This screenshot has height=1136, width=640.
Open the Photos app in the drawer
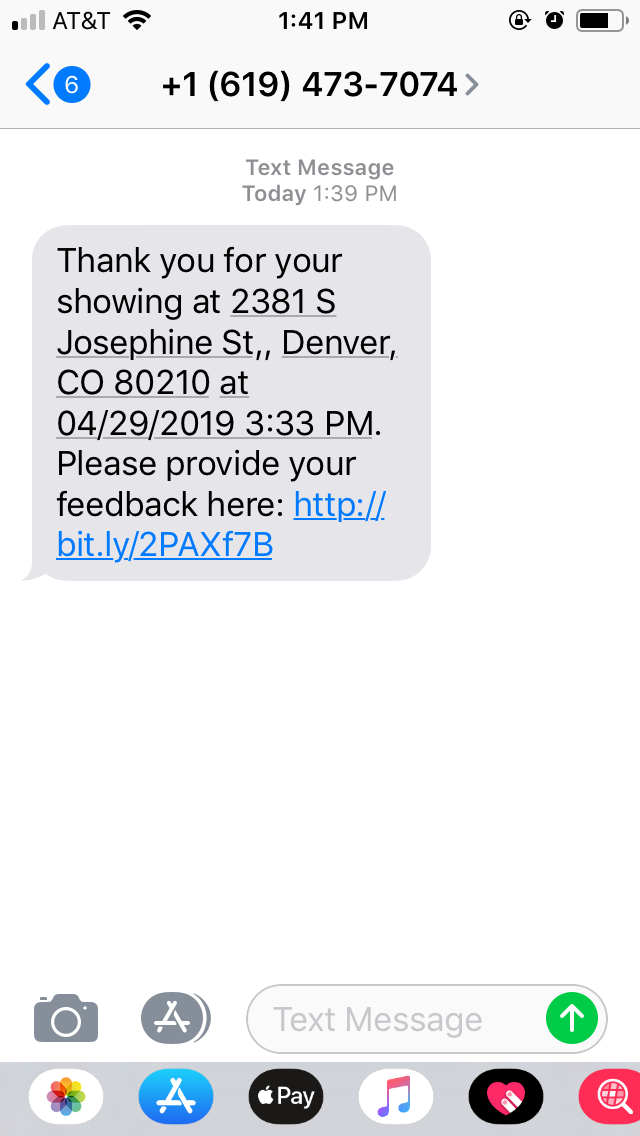pyautogui.click(x=66, y=1096)
